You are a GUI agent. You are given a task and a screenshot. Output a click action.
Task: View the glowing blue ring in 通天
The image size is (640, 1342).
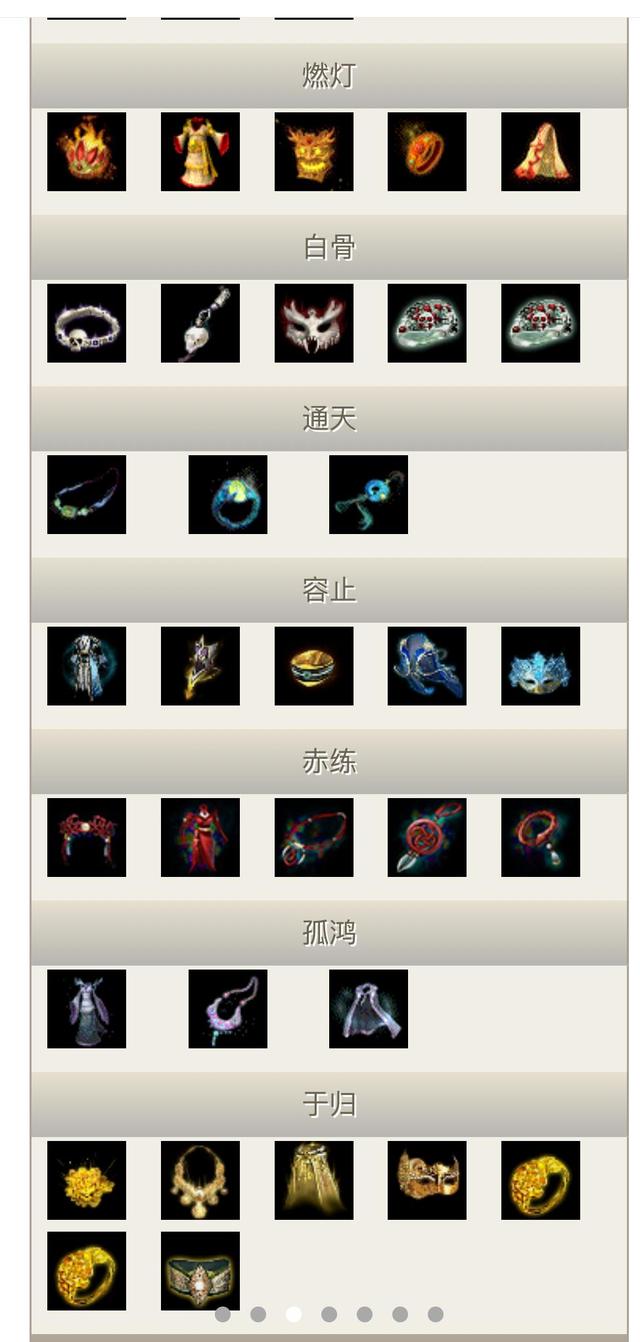pyautogui.click(x=228, y=495)
